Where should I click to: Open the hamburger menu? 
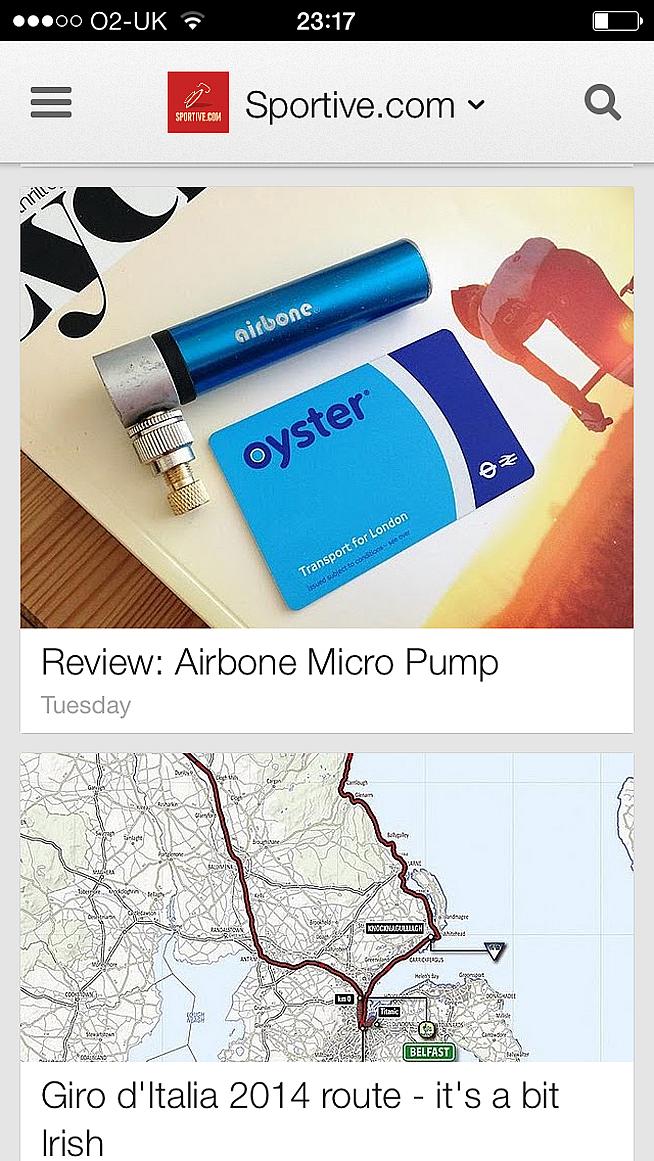[x=51, y=102]
